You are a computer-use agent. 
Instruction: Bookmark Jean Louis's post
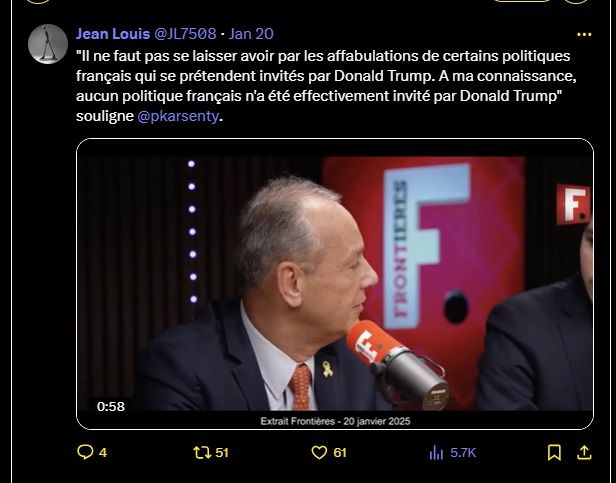pyautogui.click(x=555, y=452)
